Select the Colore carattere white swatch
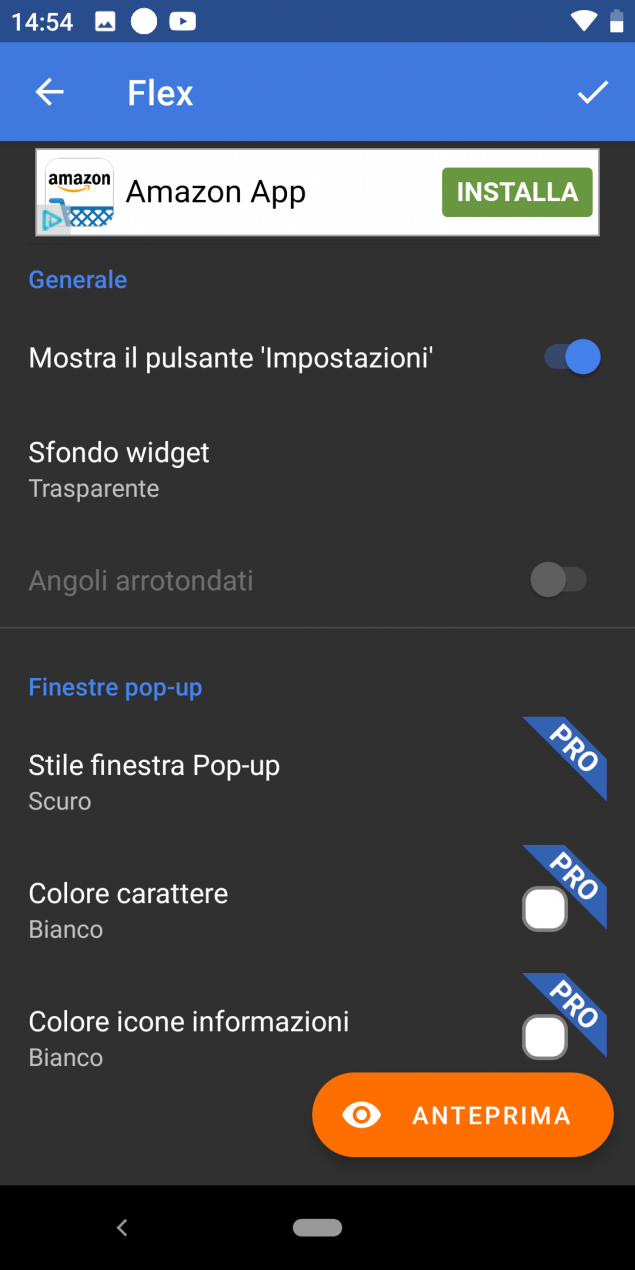Viewport: 635px width, 1270px height. tap(545, 909)
